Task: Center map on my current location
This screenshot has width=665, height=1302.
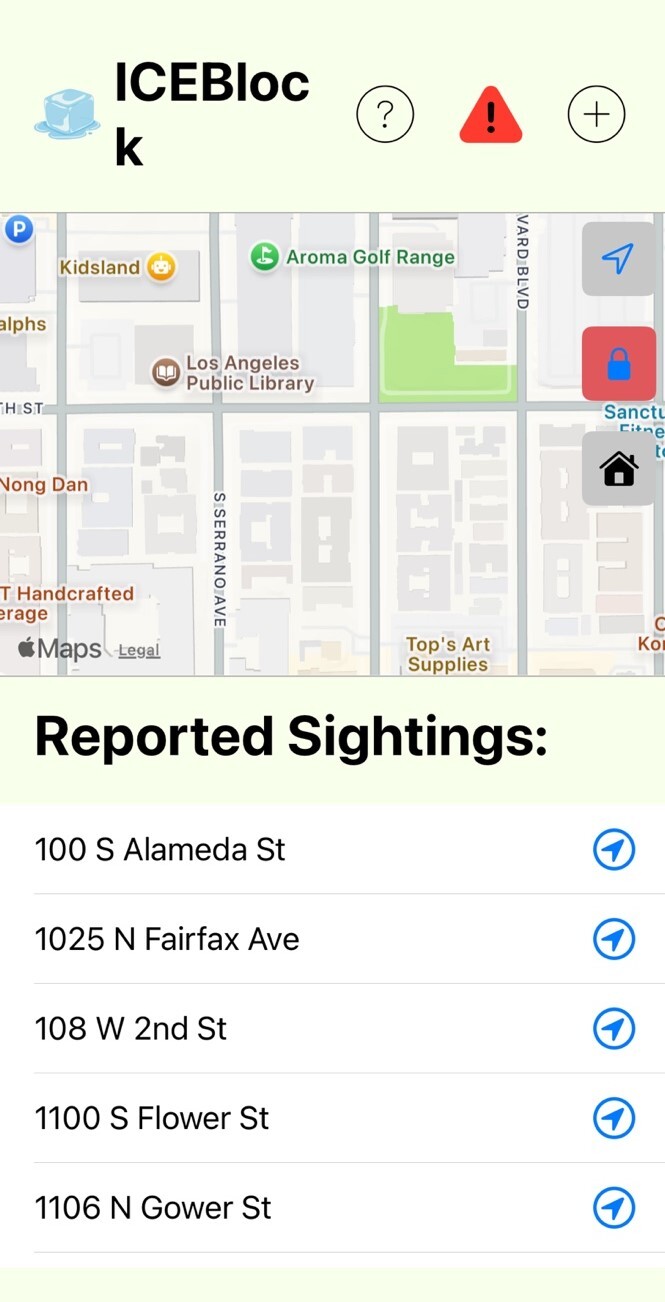Action: pyautogui.click(x=619, y=259)
